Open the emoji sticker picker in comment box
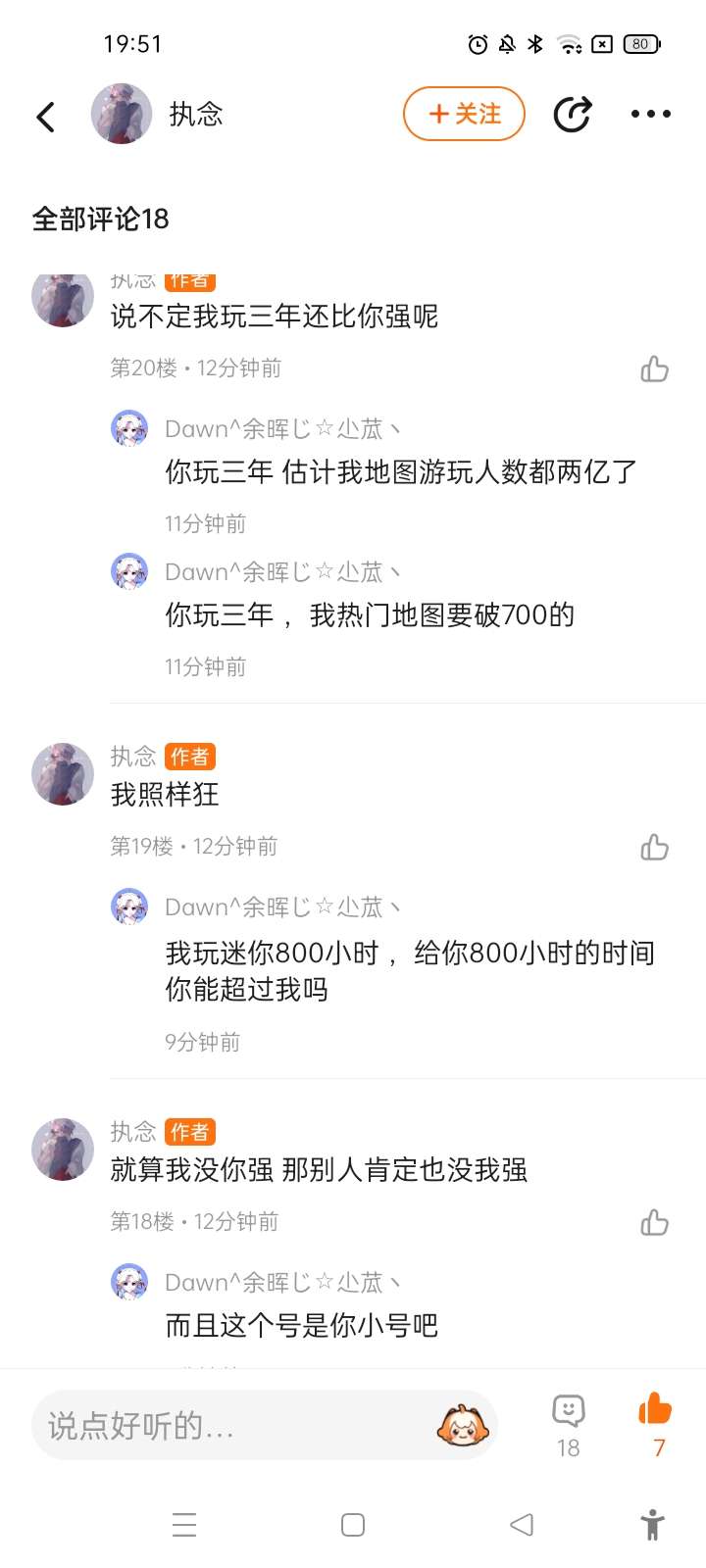Screen dimensions: 706x1568 (463, 1426)
